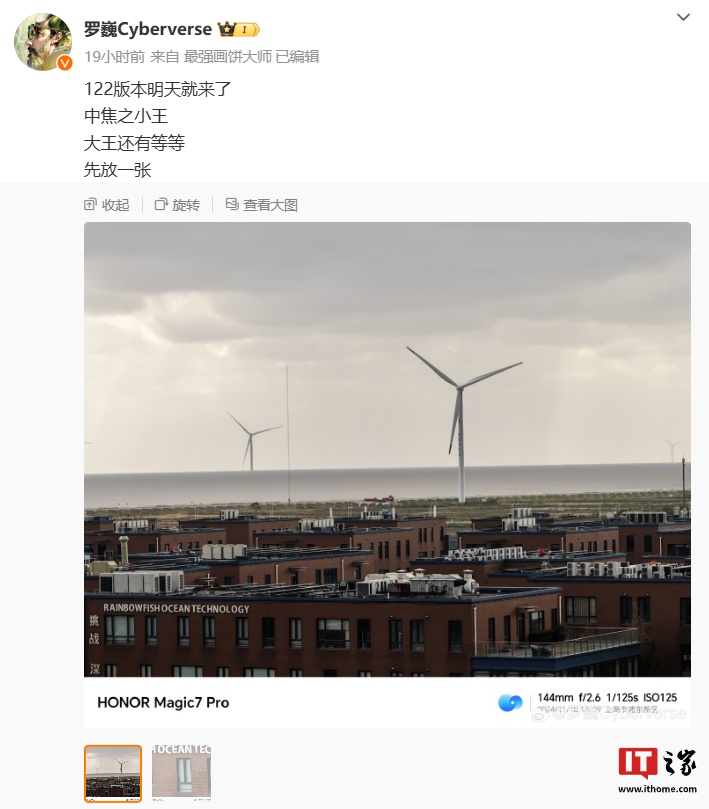Tap the enlarged wind turbine photo
This screenshot has width=709, height=809.
pyautogui.click(x=387, y=450)
